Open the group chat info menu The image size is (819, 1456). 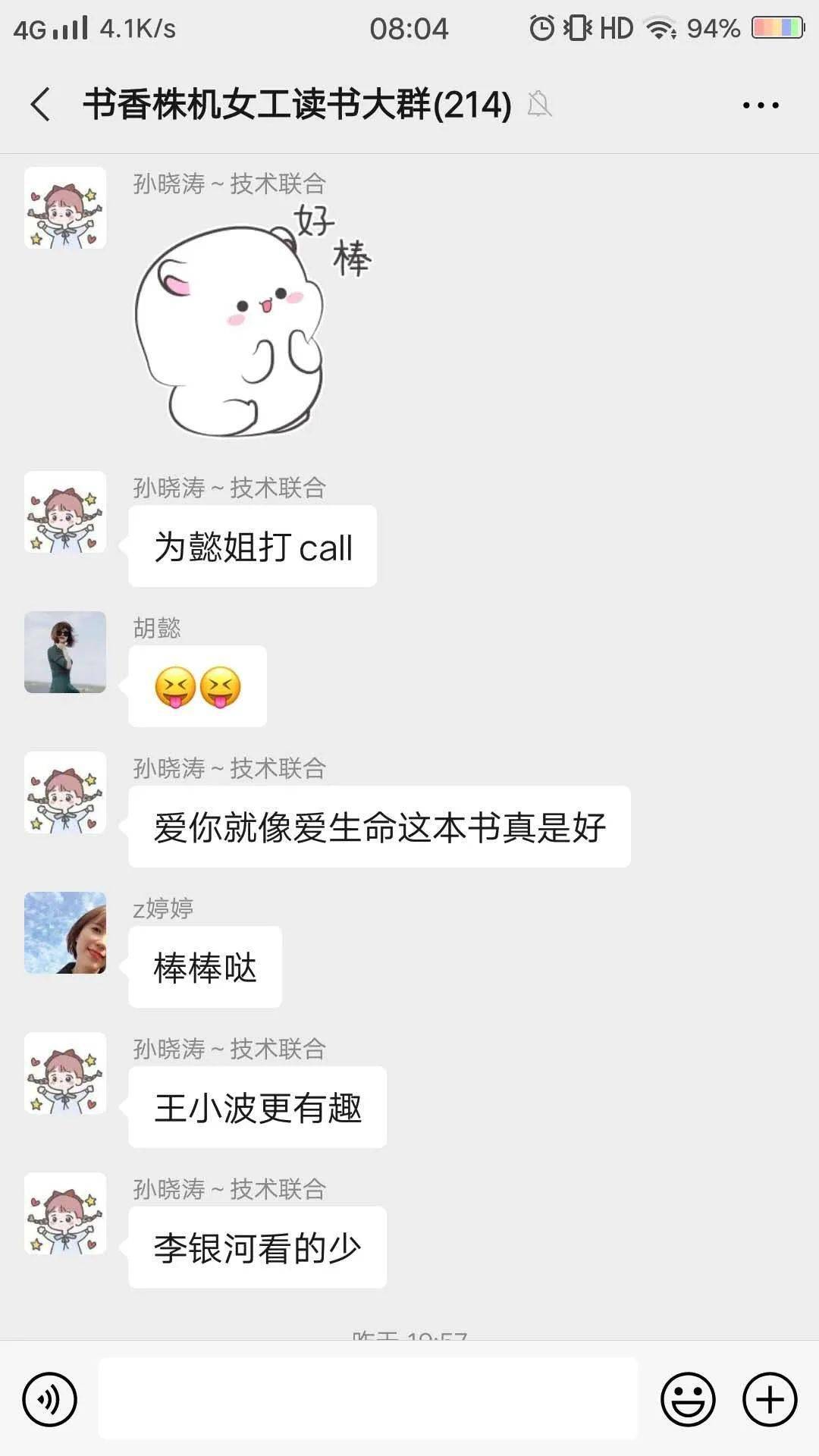tap(761, 105)
